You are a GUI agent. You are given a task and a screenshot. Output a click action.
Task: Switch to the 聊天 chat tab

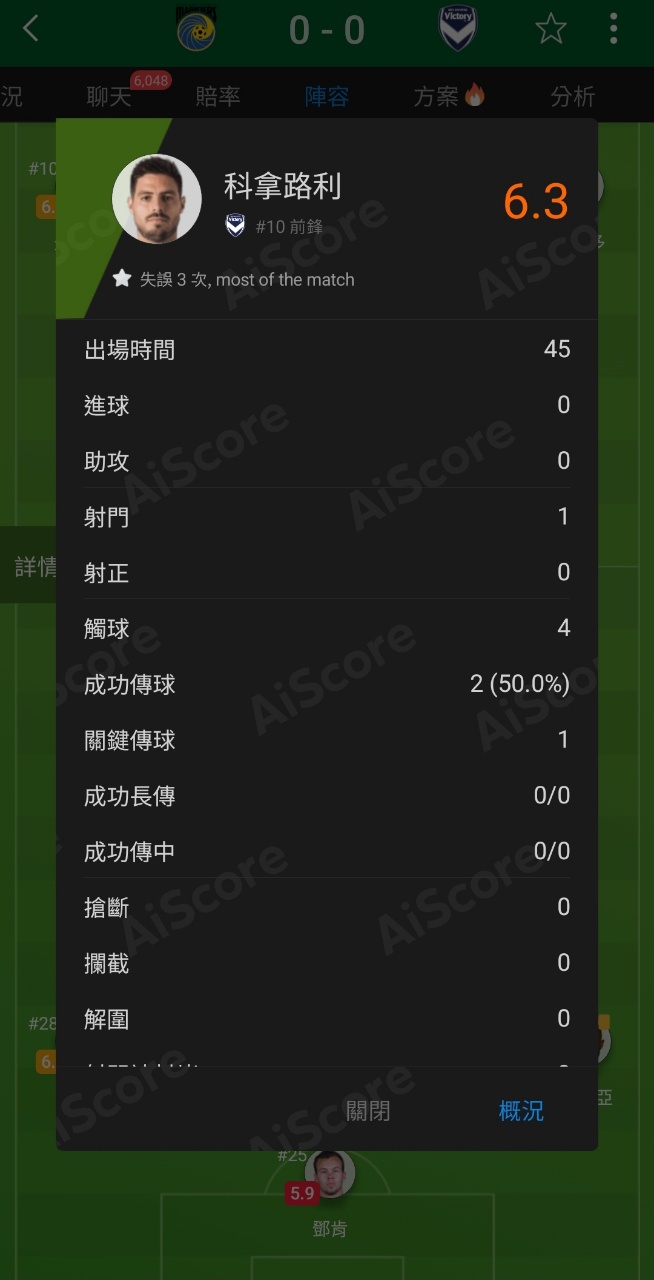click(109, 96)
